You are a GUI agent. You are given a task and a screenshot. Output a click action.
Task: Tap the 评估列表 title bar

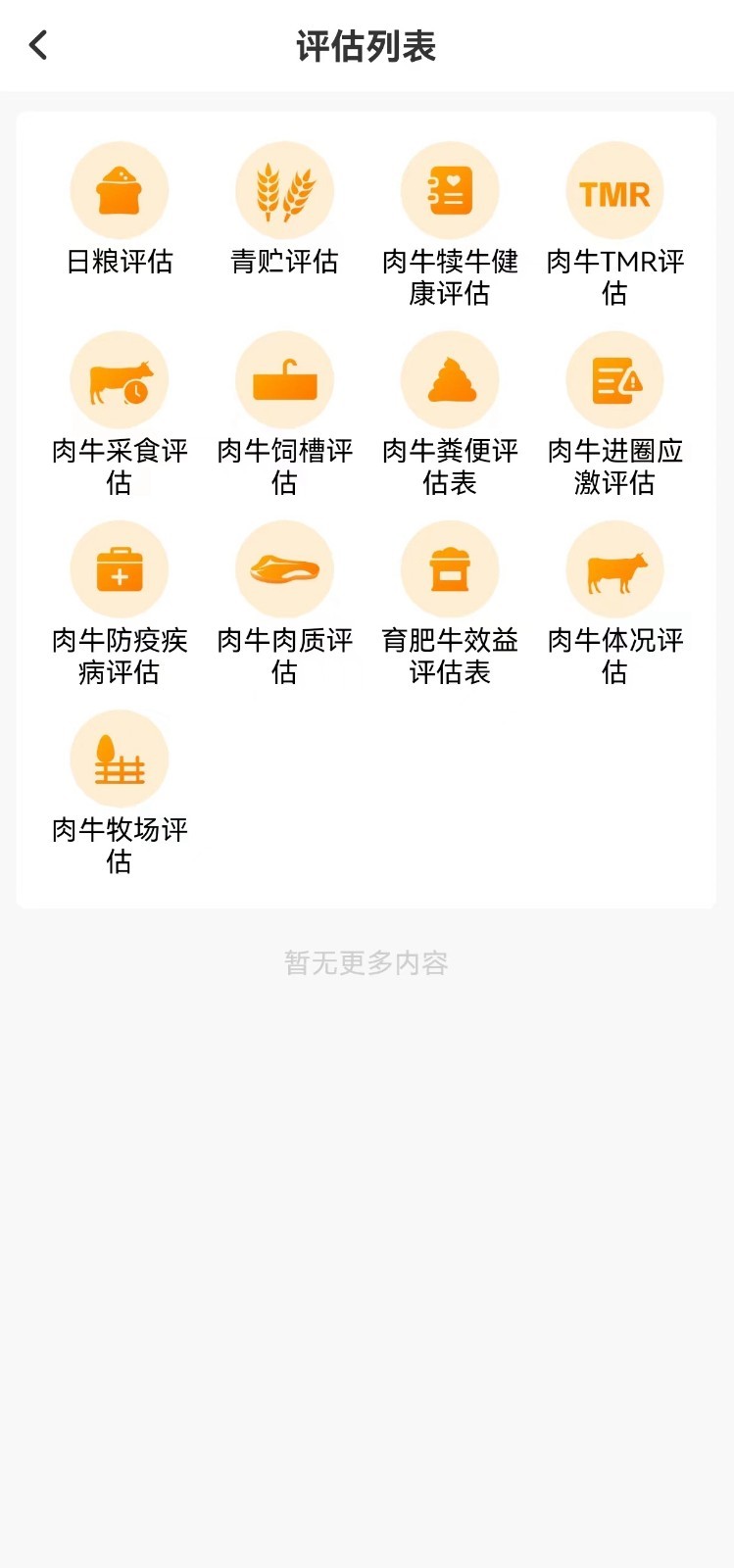pos(367,45)
